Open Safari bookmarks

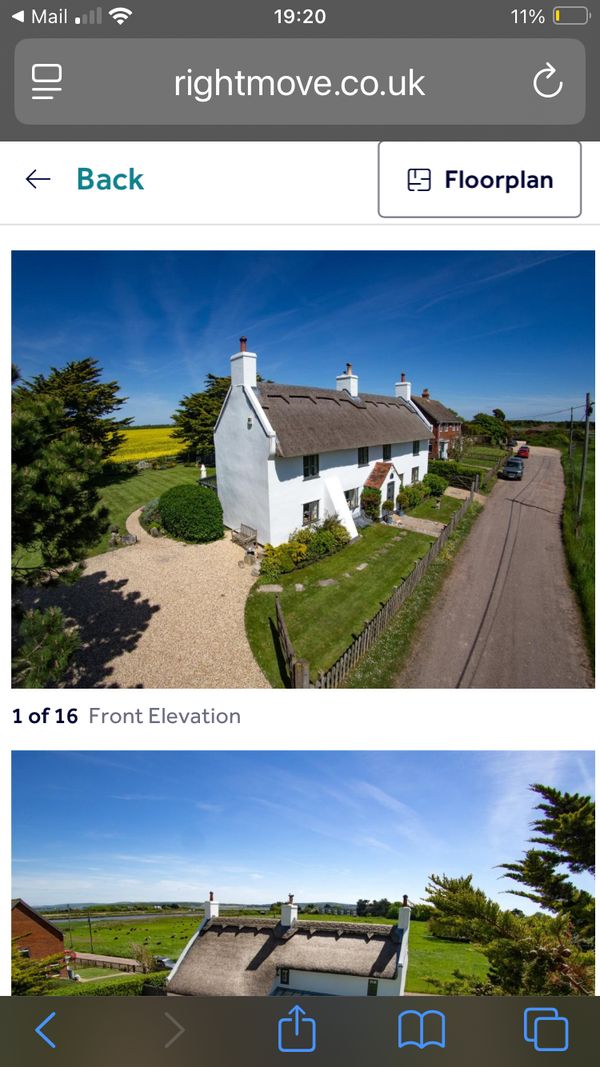421,1029
